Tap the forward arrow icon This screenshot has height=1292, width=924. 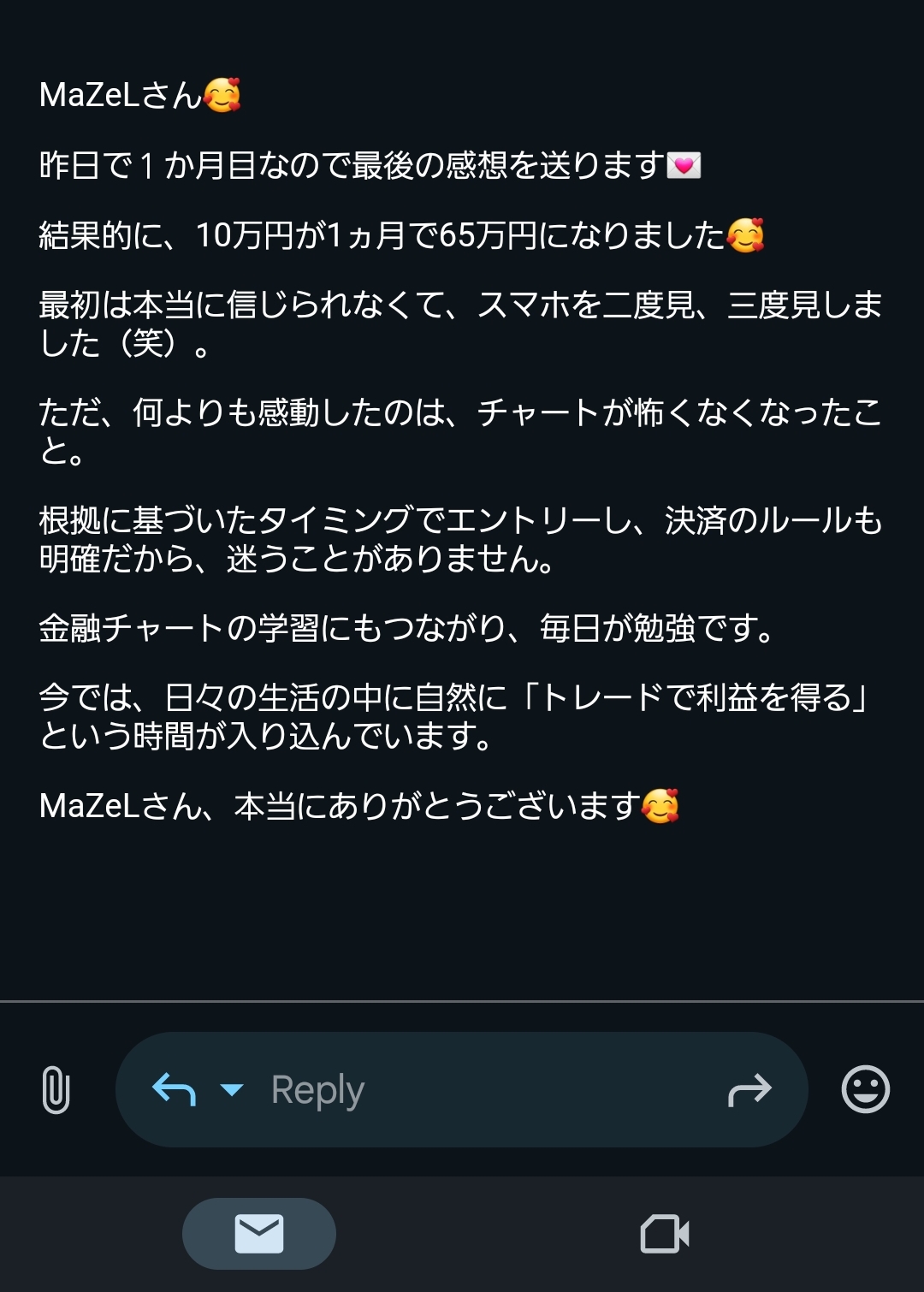pos(749,1090)
